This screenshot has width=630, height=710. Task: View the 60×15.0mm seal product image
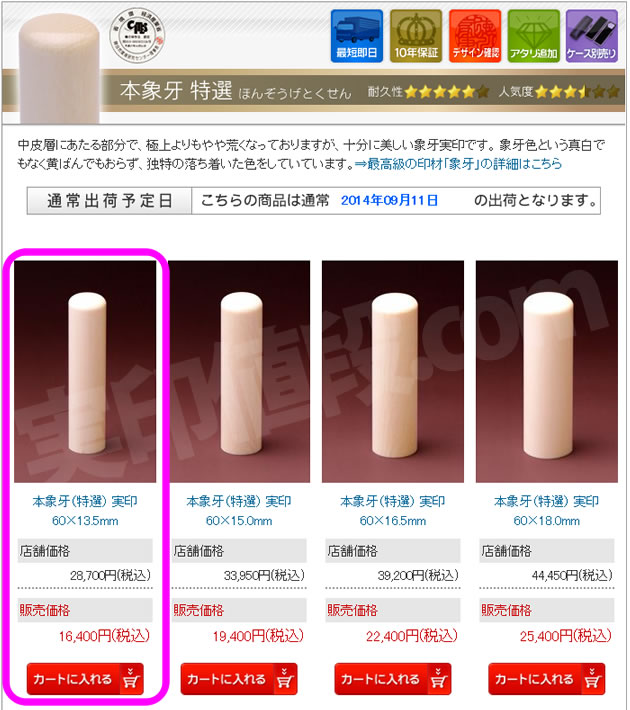click(x=239, y=372)
